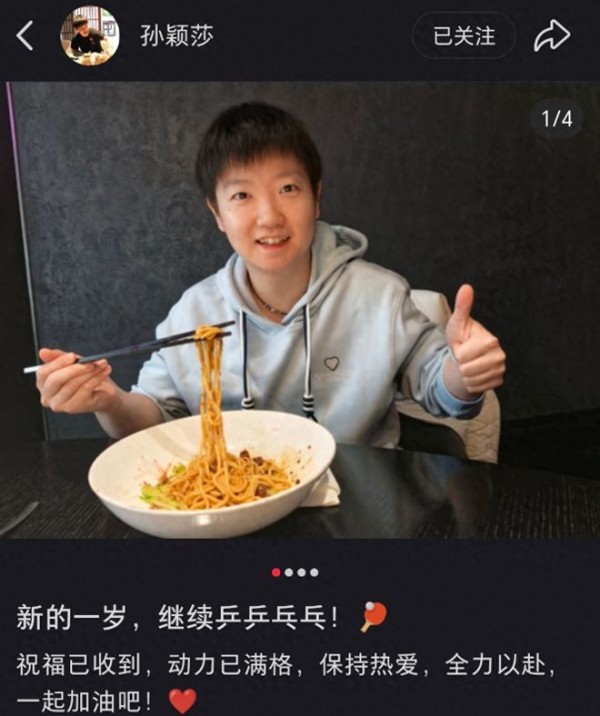Image resolution: width=600 pixels, height=716 pixels.
Task: Go back using the top-left arrow
Action: (x=25, y=36)
